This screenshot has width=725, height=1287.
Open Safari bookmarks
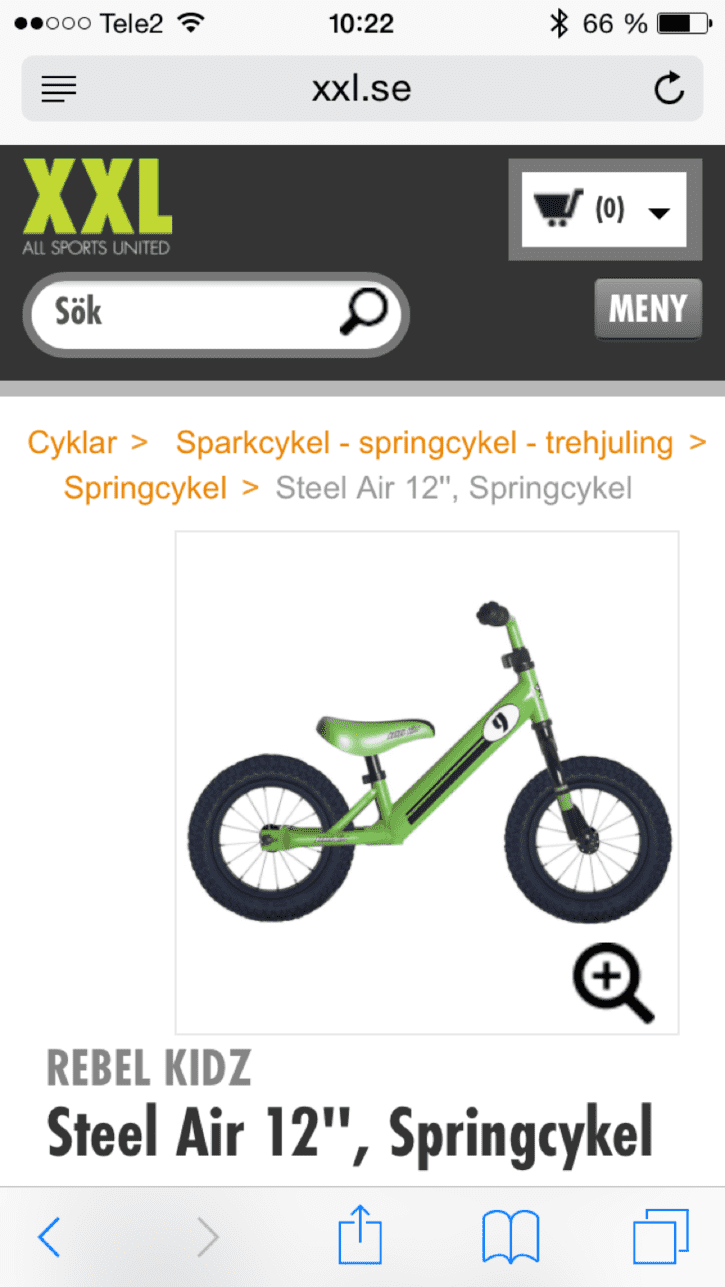coord(510,1238)
